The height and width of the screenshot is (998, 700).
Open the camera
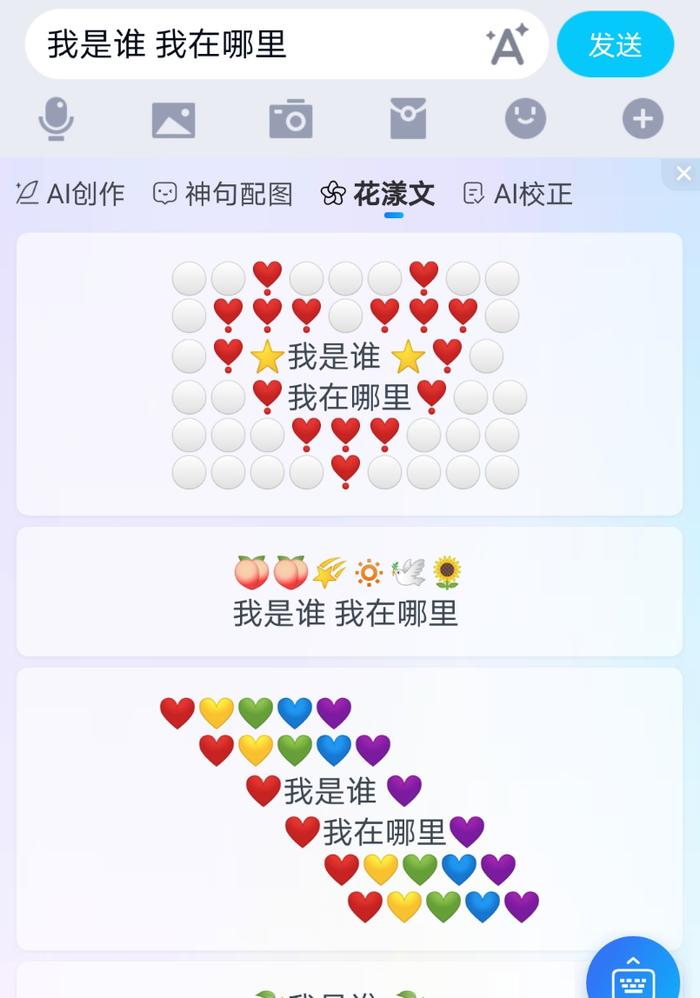click(291, 120)
